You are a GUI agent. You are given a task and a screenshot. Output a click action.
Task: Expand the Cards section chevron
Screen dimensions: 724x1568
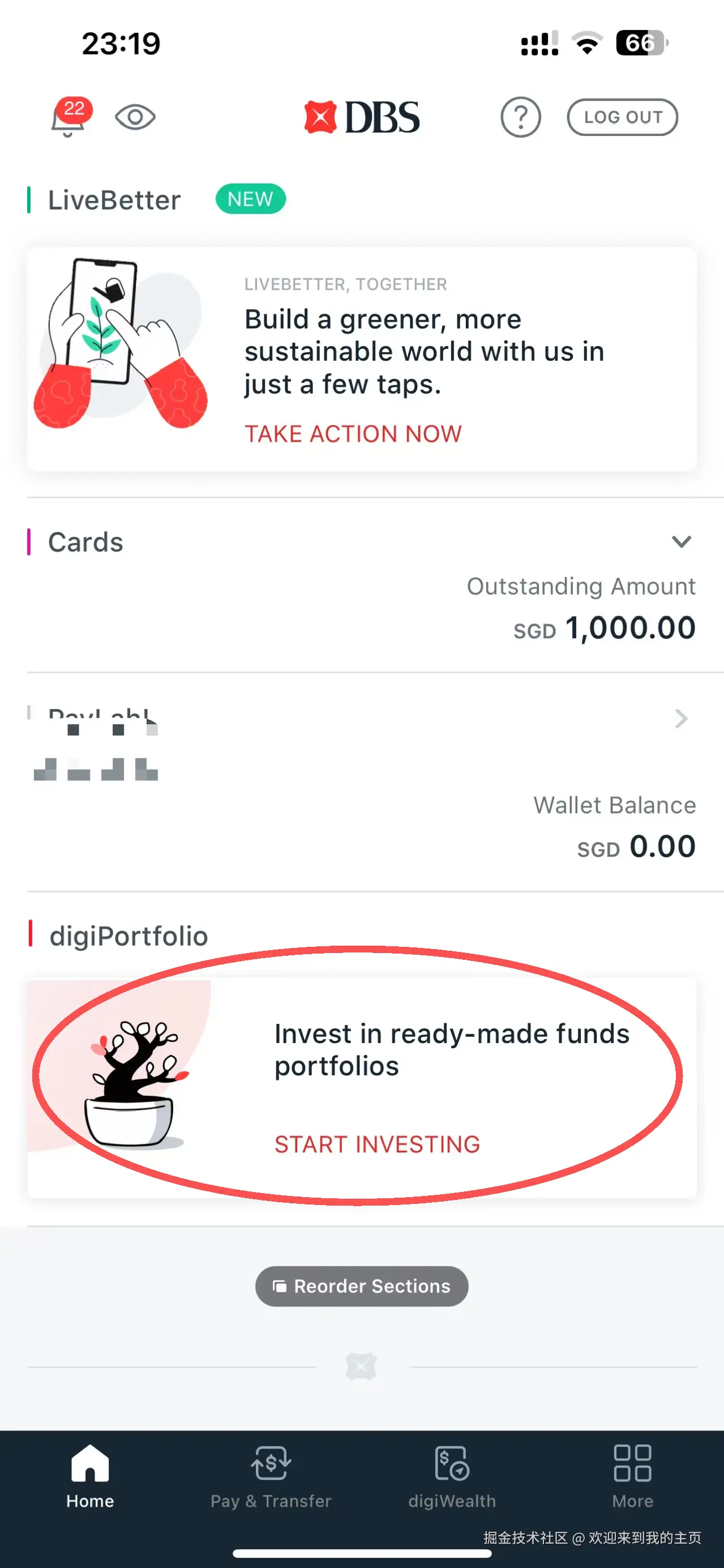(x=681, y=542)
